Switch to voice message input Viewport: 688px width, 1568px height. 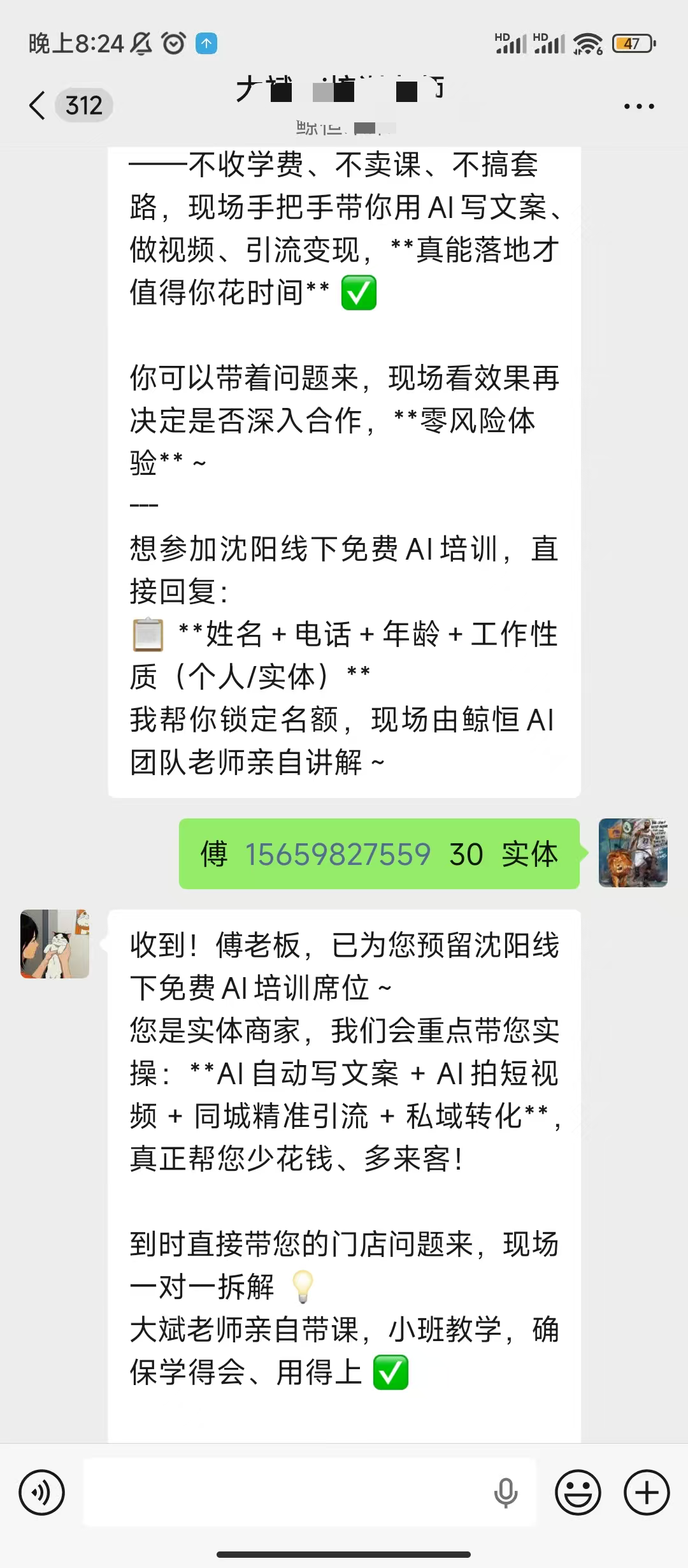[x=42, y=1493]
